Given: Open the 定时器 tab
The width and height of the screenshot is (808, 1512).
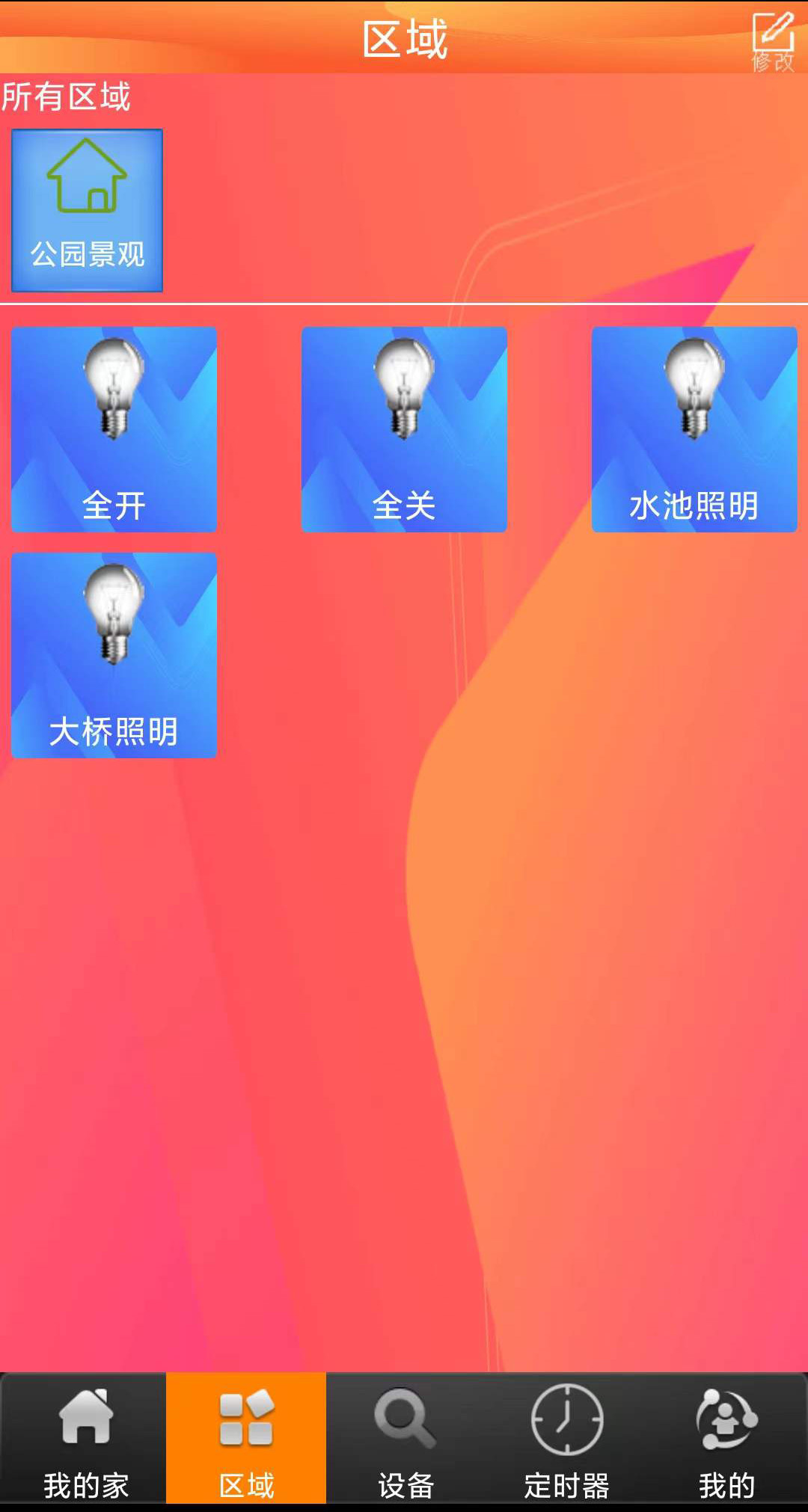Looking at the screenshot, I should 566,1440.
